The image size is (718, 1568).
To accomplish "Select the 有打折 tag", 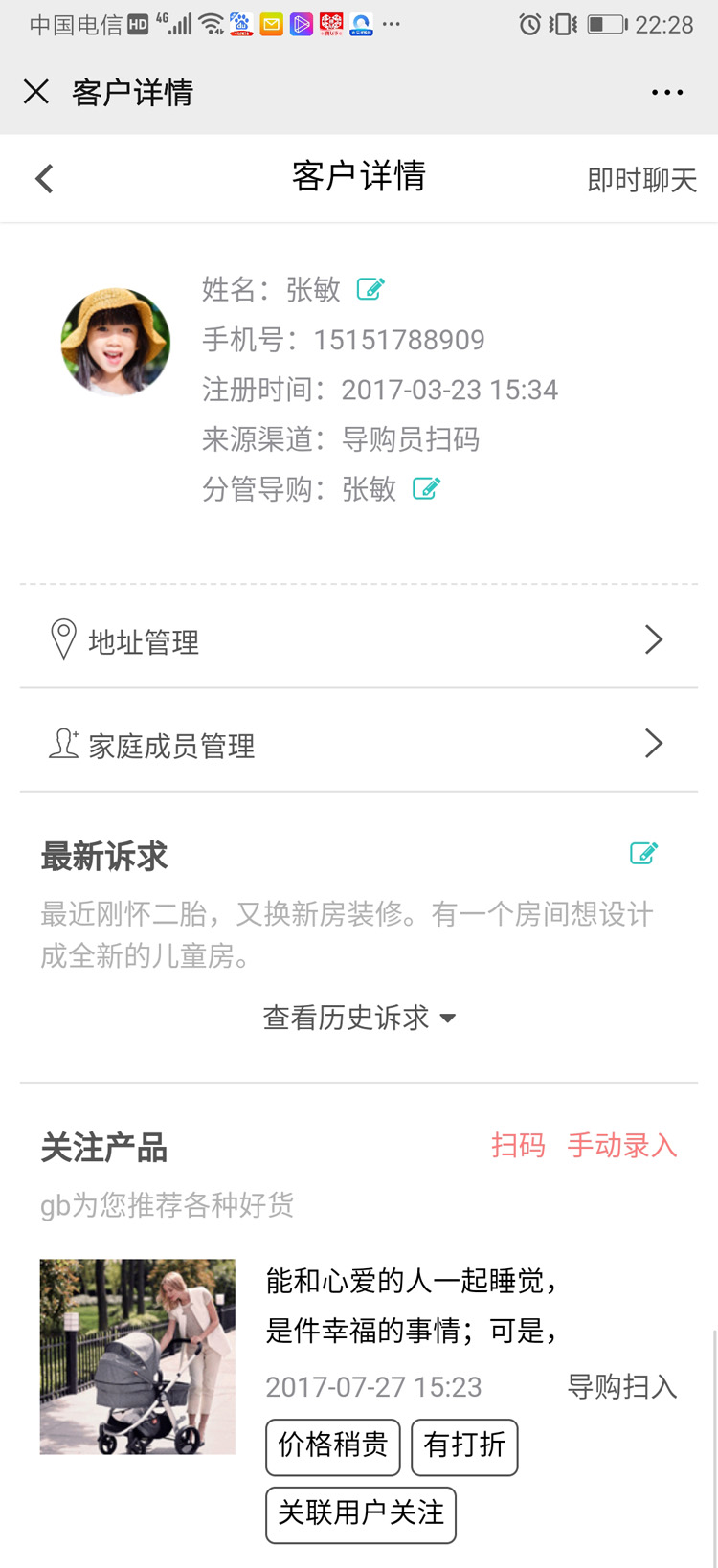I will click(x=464, y=1446).
